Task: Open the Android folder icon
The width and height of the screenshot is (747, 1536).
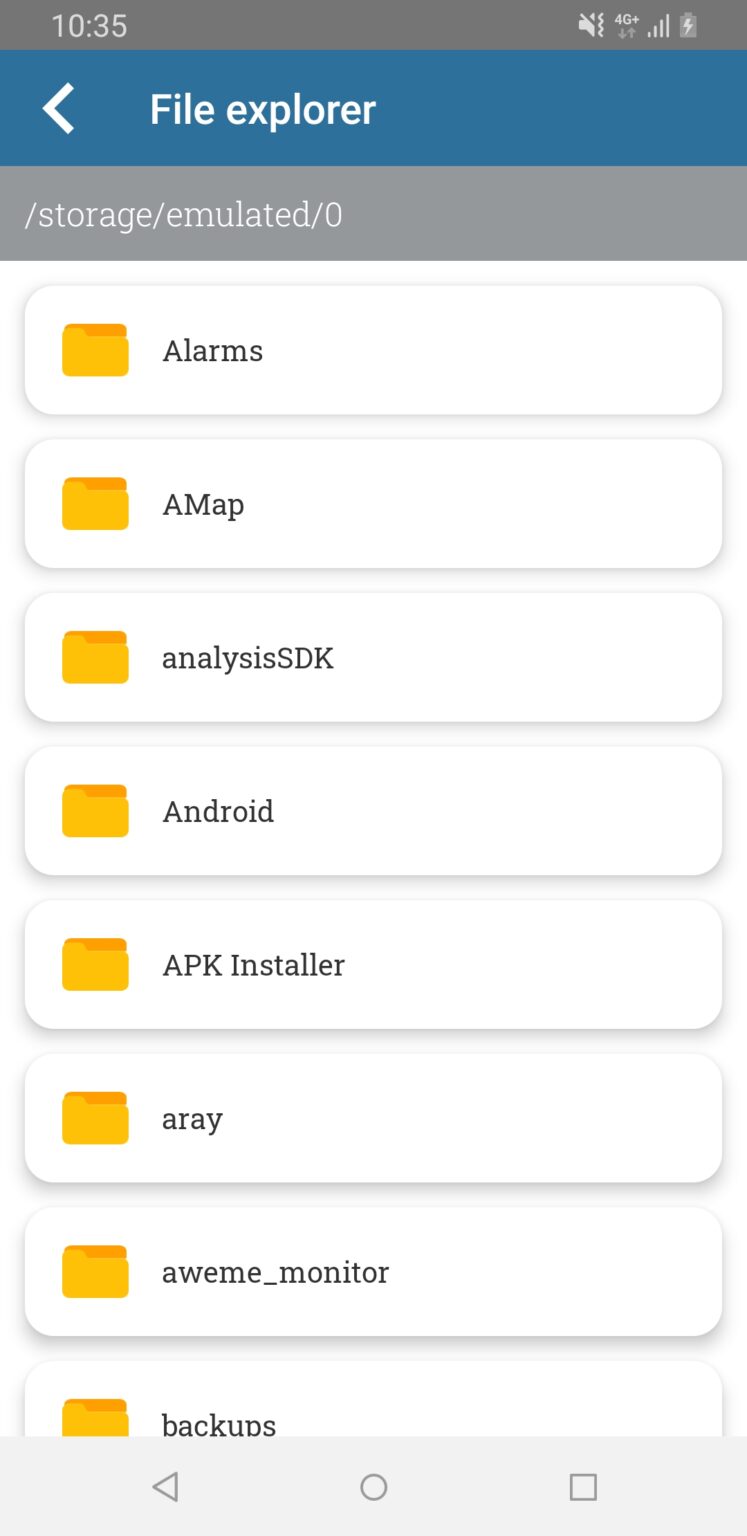Action: click(93, 811)
